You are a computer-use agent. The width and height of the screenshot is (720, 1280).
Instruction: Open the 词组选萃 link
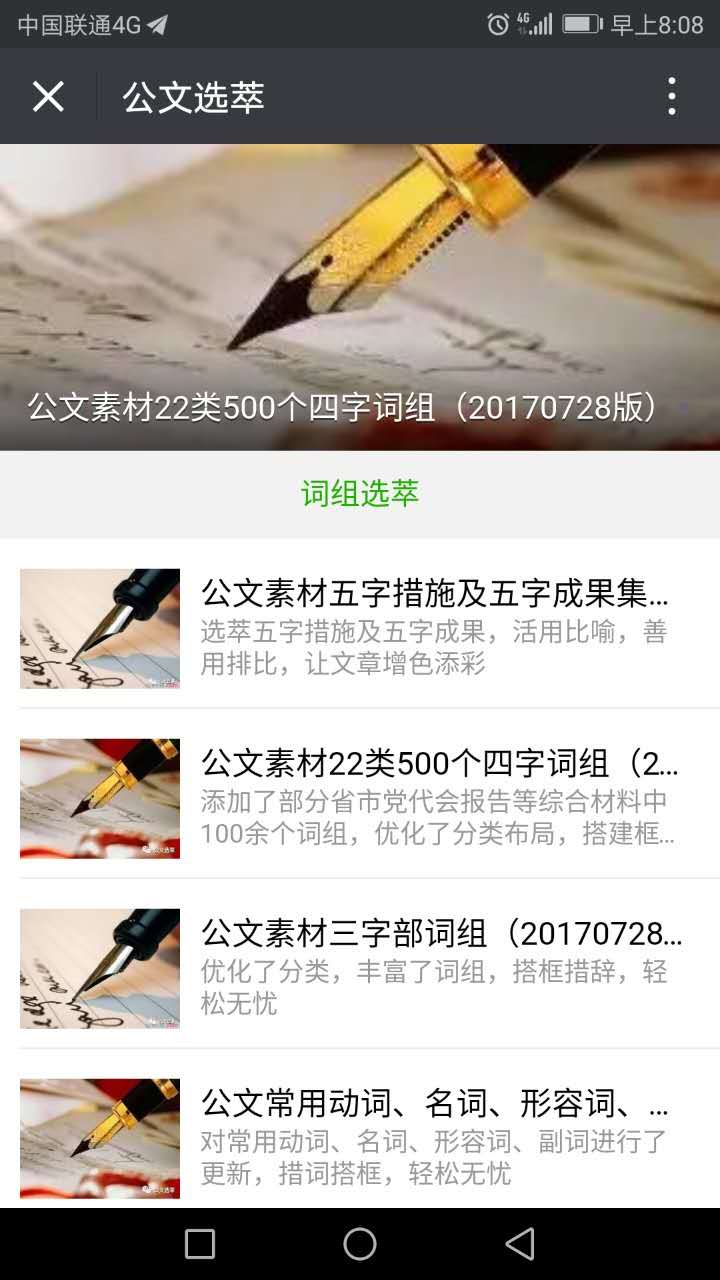pyautogui.click(x=360, y=494)
